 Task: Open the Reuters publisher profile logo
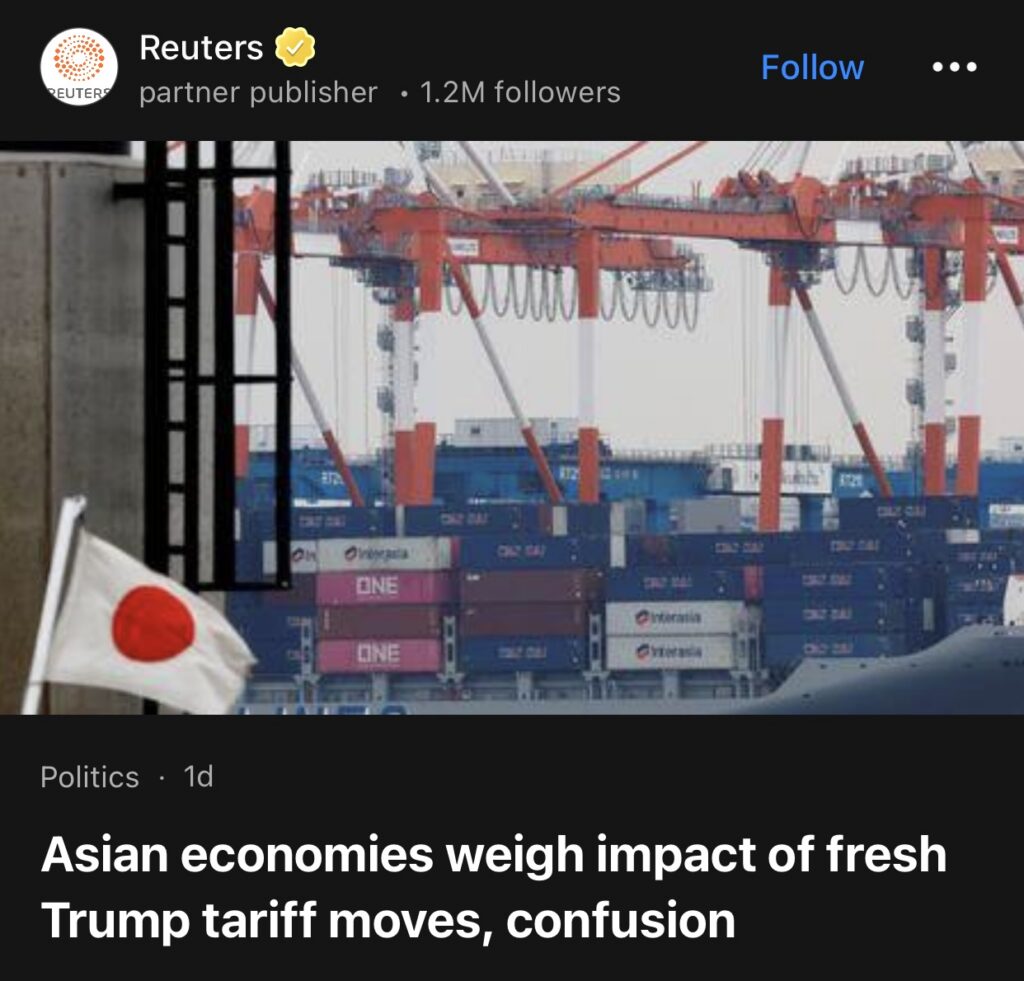click(78, 68)
